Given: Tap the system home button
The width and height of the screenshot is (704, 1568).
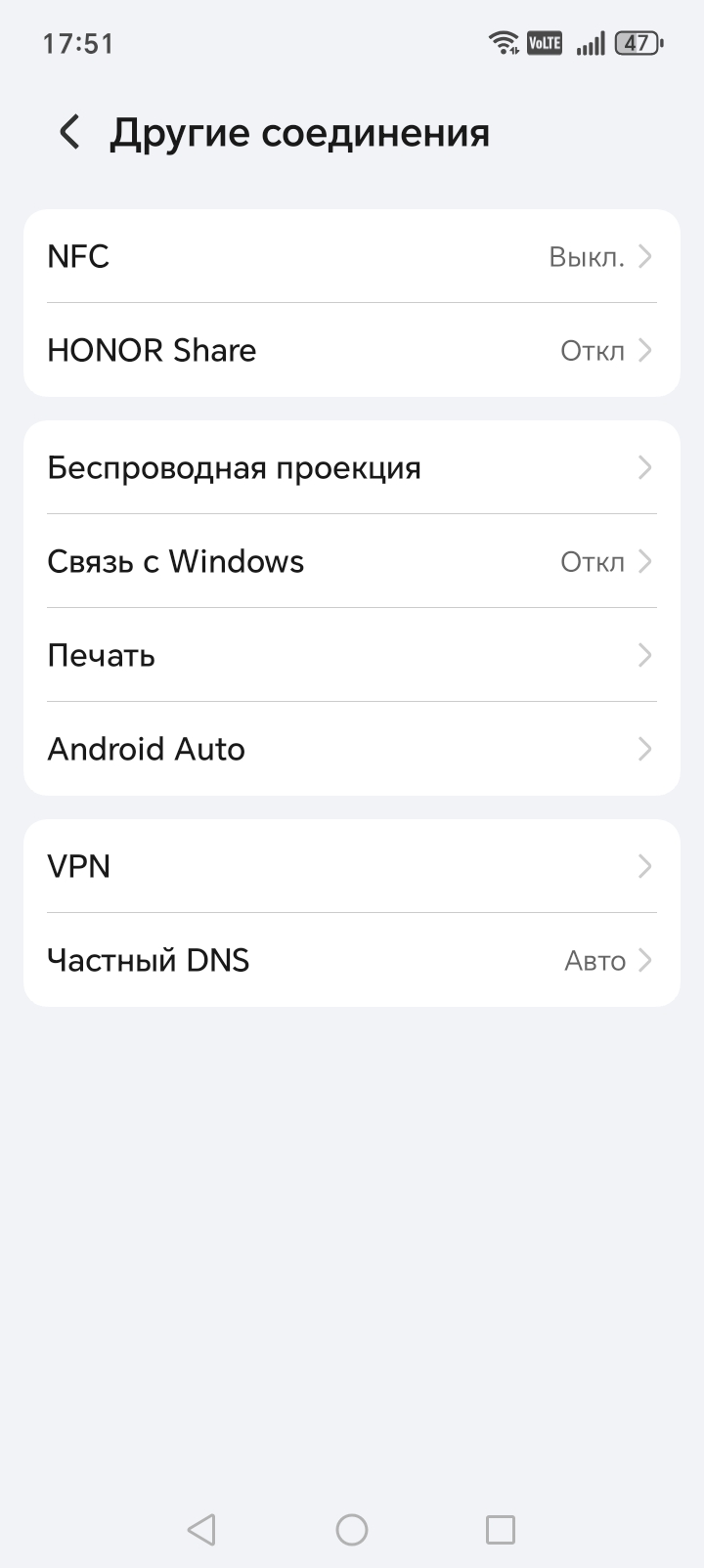Looking at the screenshot, I should click(352, 1530).
